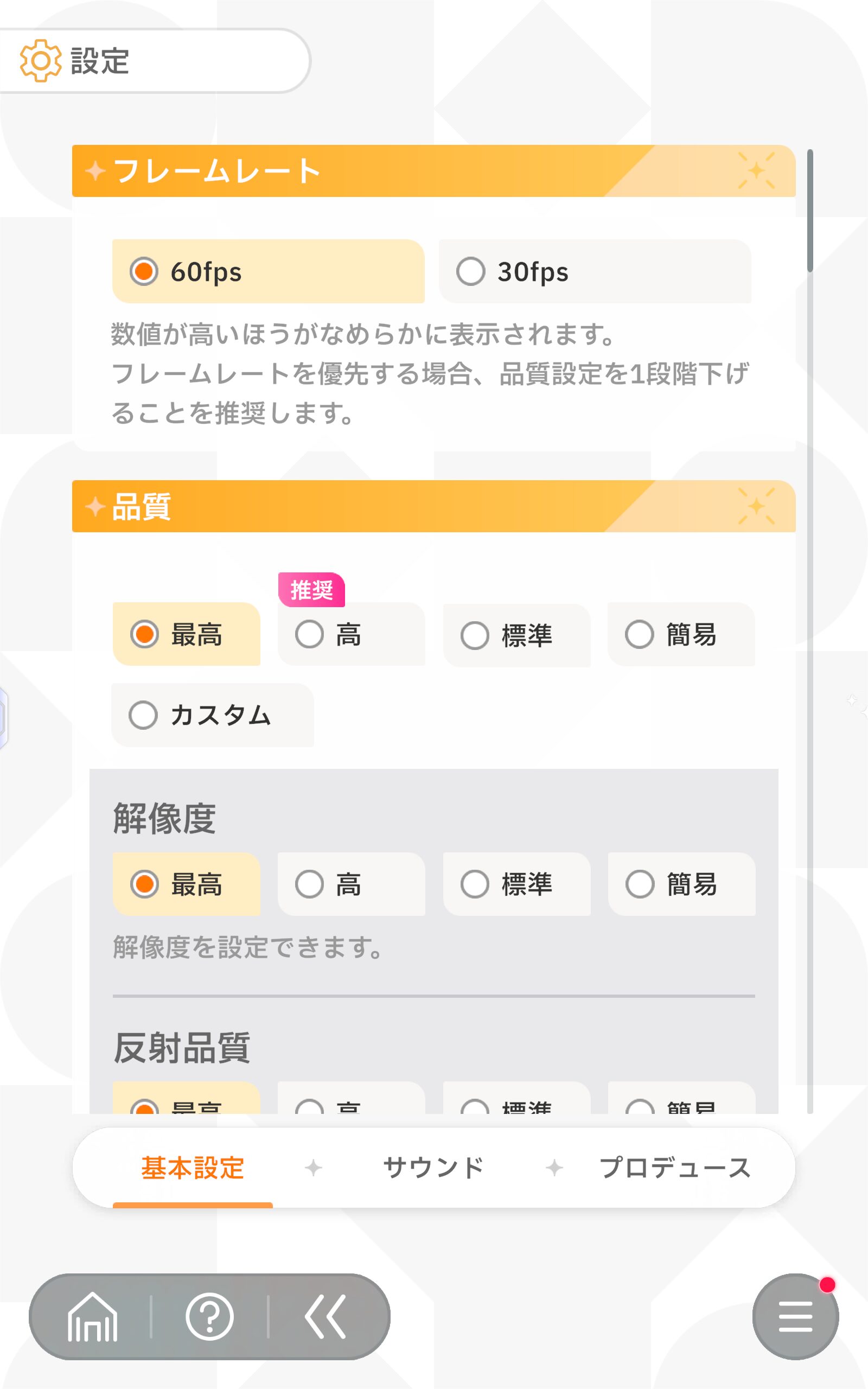
Task: Select the 60fps frame rate option
Action: (x=267, y=271)
